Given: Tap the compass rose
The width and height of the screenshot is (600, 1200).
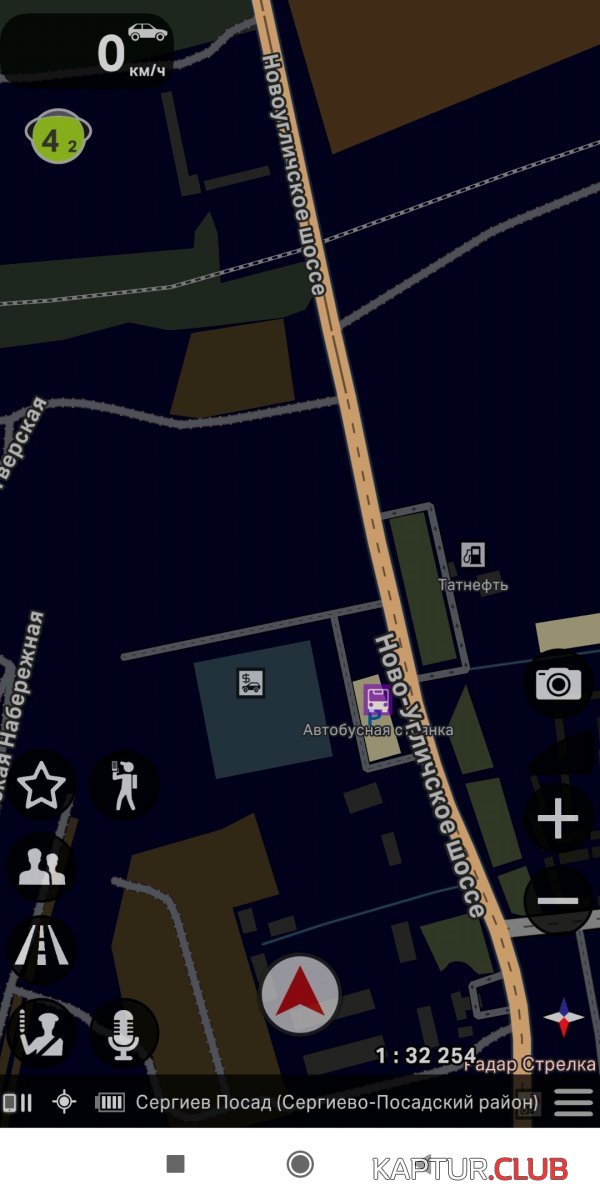Looking at the screenshot, I should (564, 1017).
